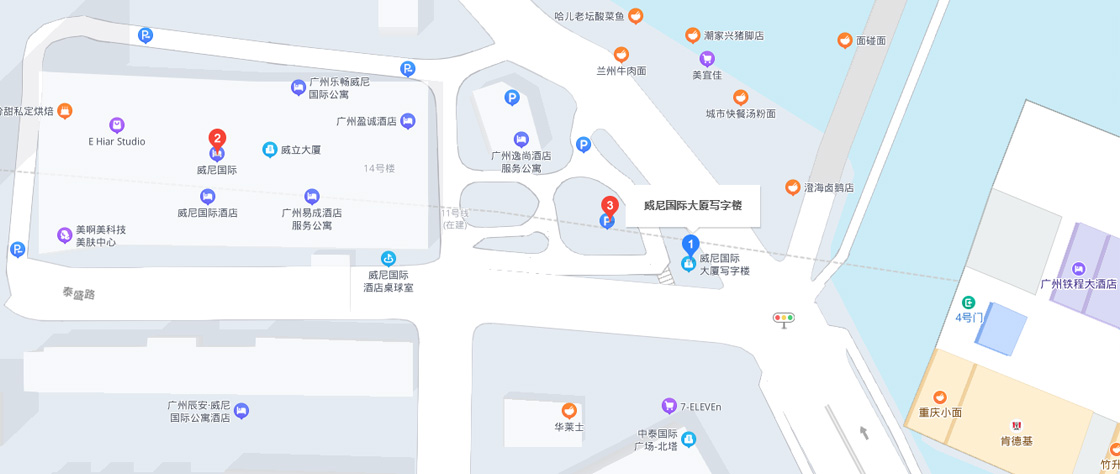Tap the 美宜佳 convenience store POI
1120x474 pixels.
click(x=707, y=59)
